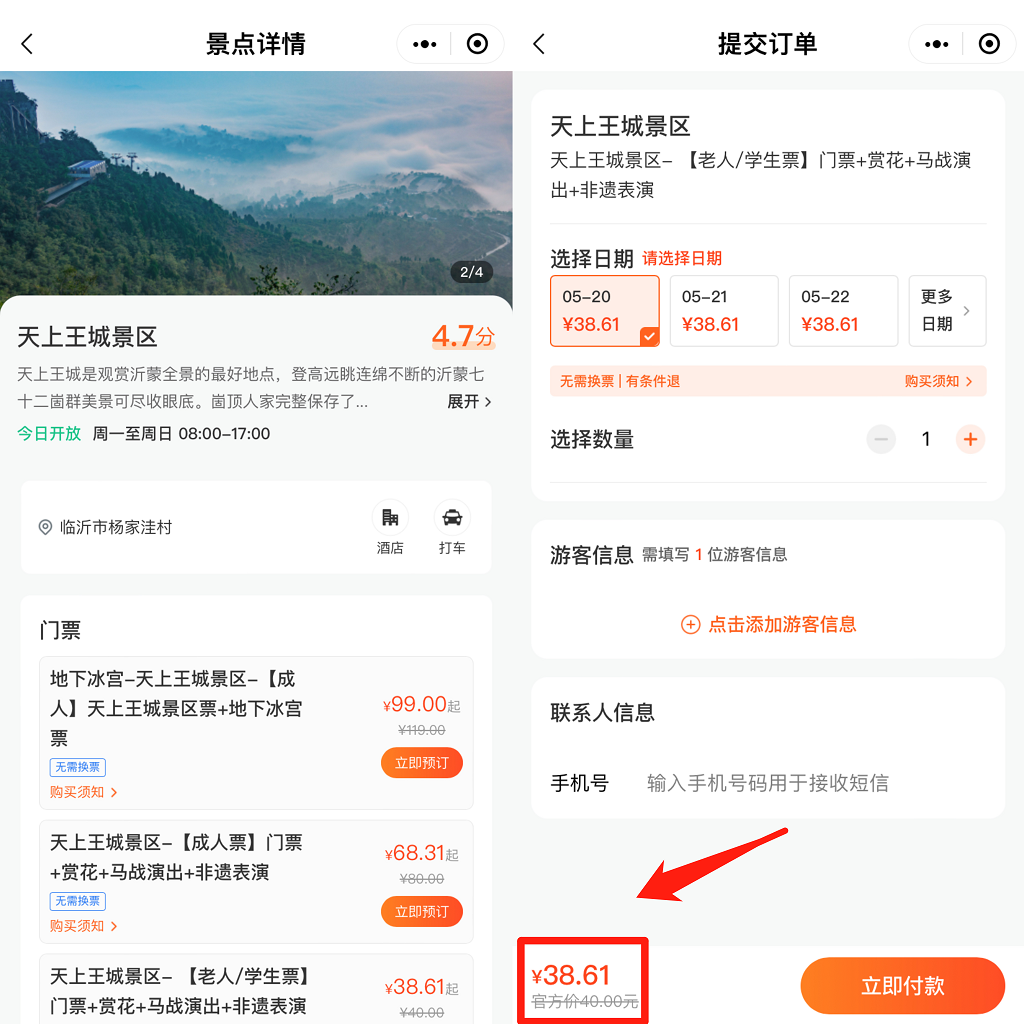Select the 05-22 date option

pyautogui.click(x=843, y=311)
